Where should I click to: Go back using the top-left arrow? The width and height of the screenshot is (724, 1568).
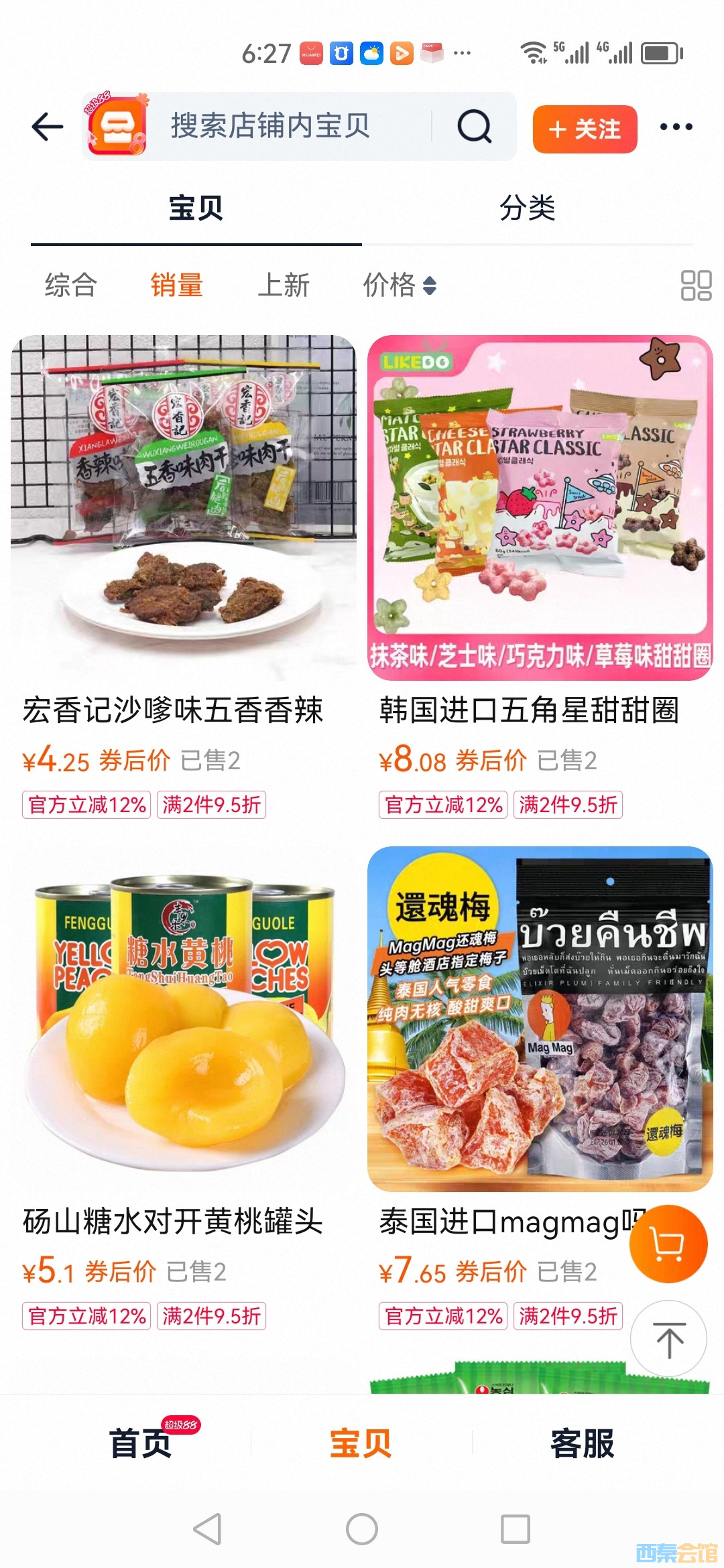(x=48, y=127)
